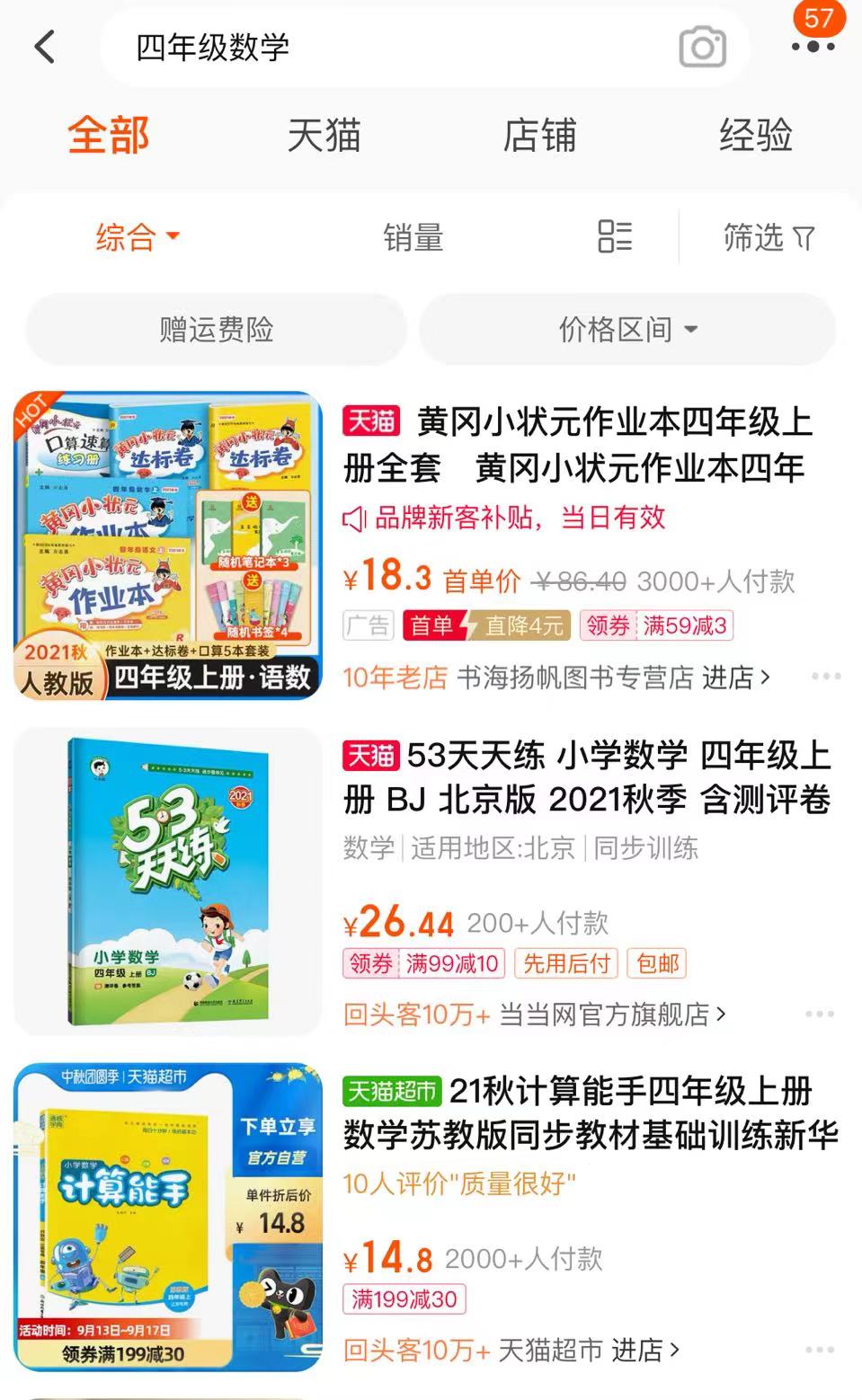The width and height of the screenshot is (862, 1400).
Task: Switch to the 经验 tab
Action: [755, 136]
